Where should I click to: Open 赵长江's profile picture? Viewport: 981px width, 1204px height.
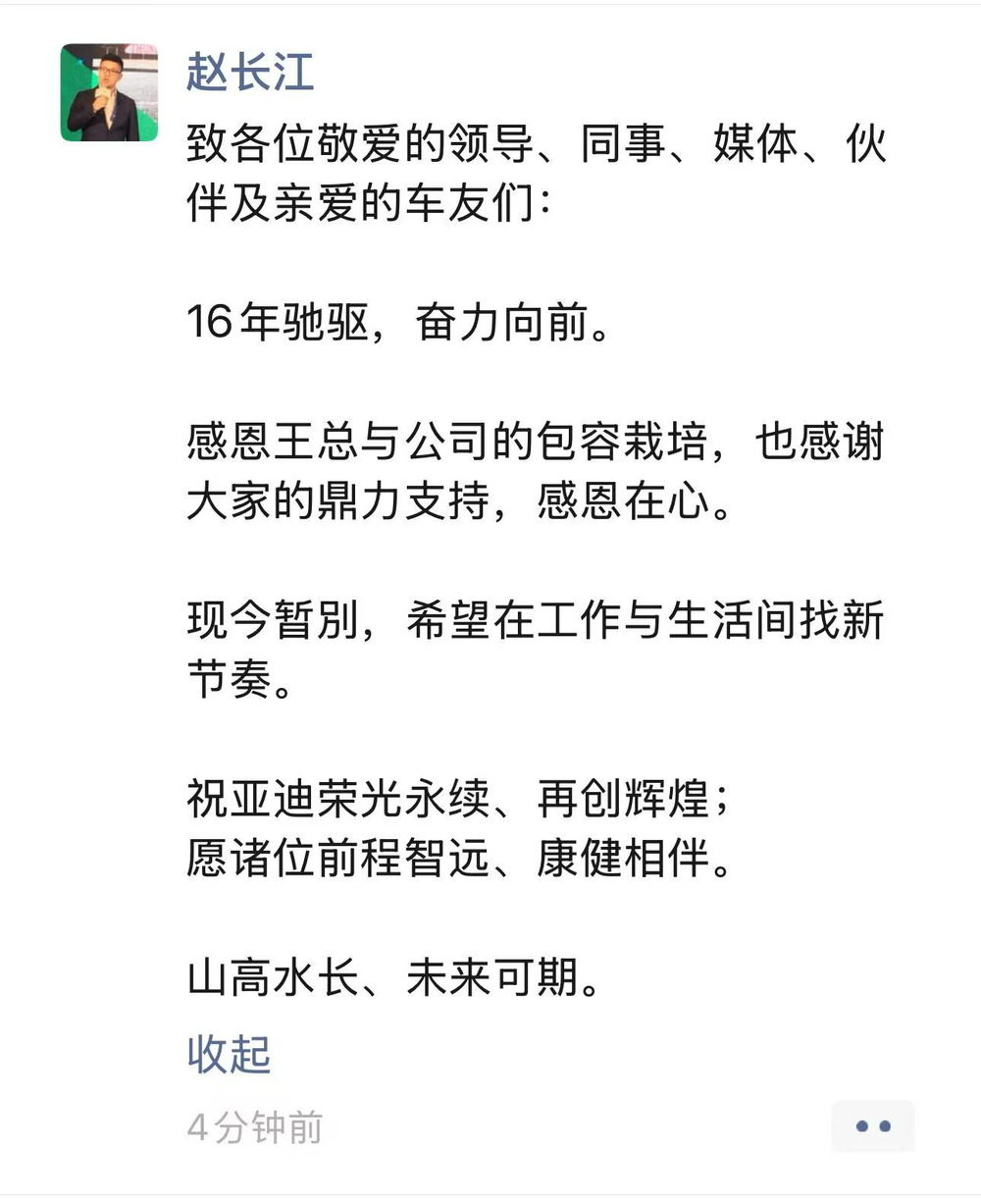pyautogui.click(x=109, y=93)
